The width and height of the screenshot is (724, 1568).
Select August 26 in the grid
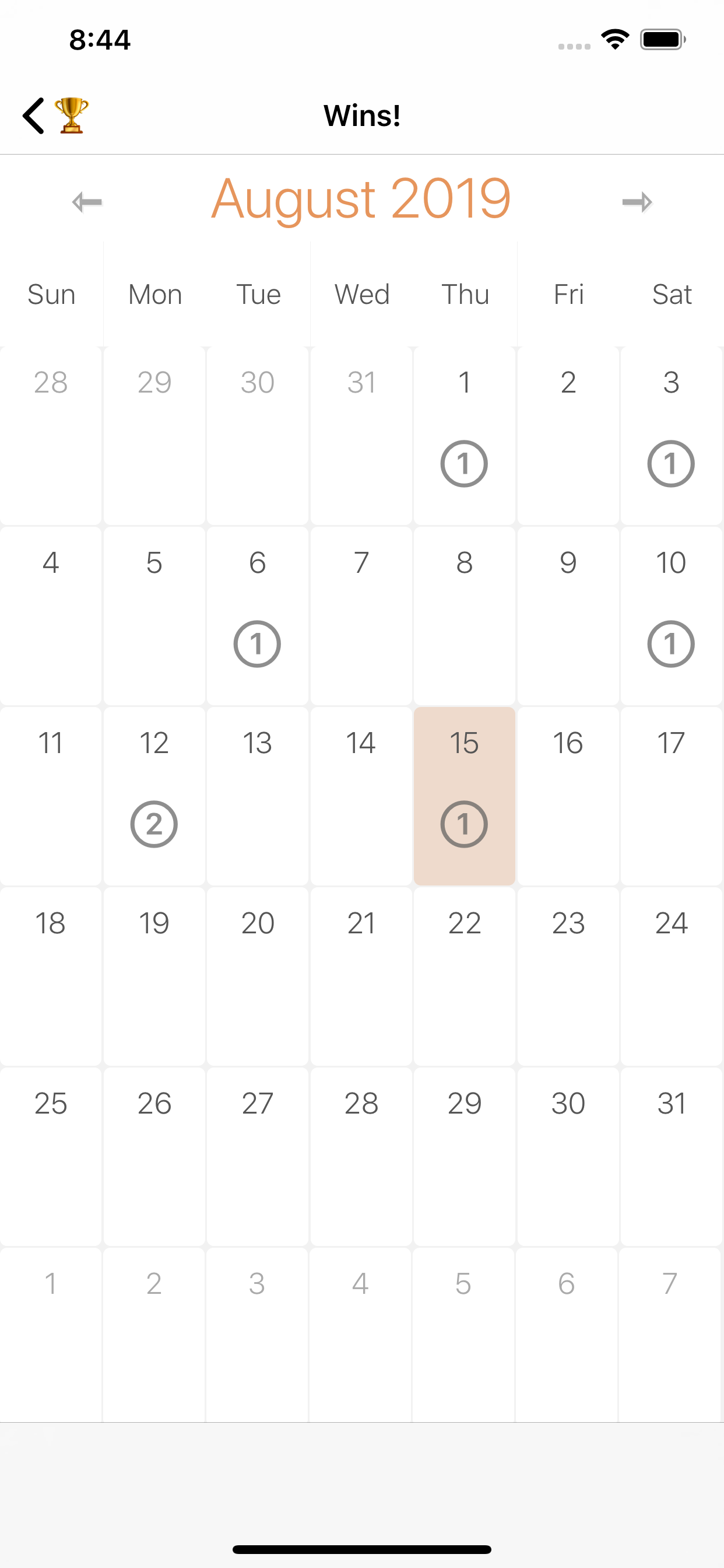pos(154,1157)
